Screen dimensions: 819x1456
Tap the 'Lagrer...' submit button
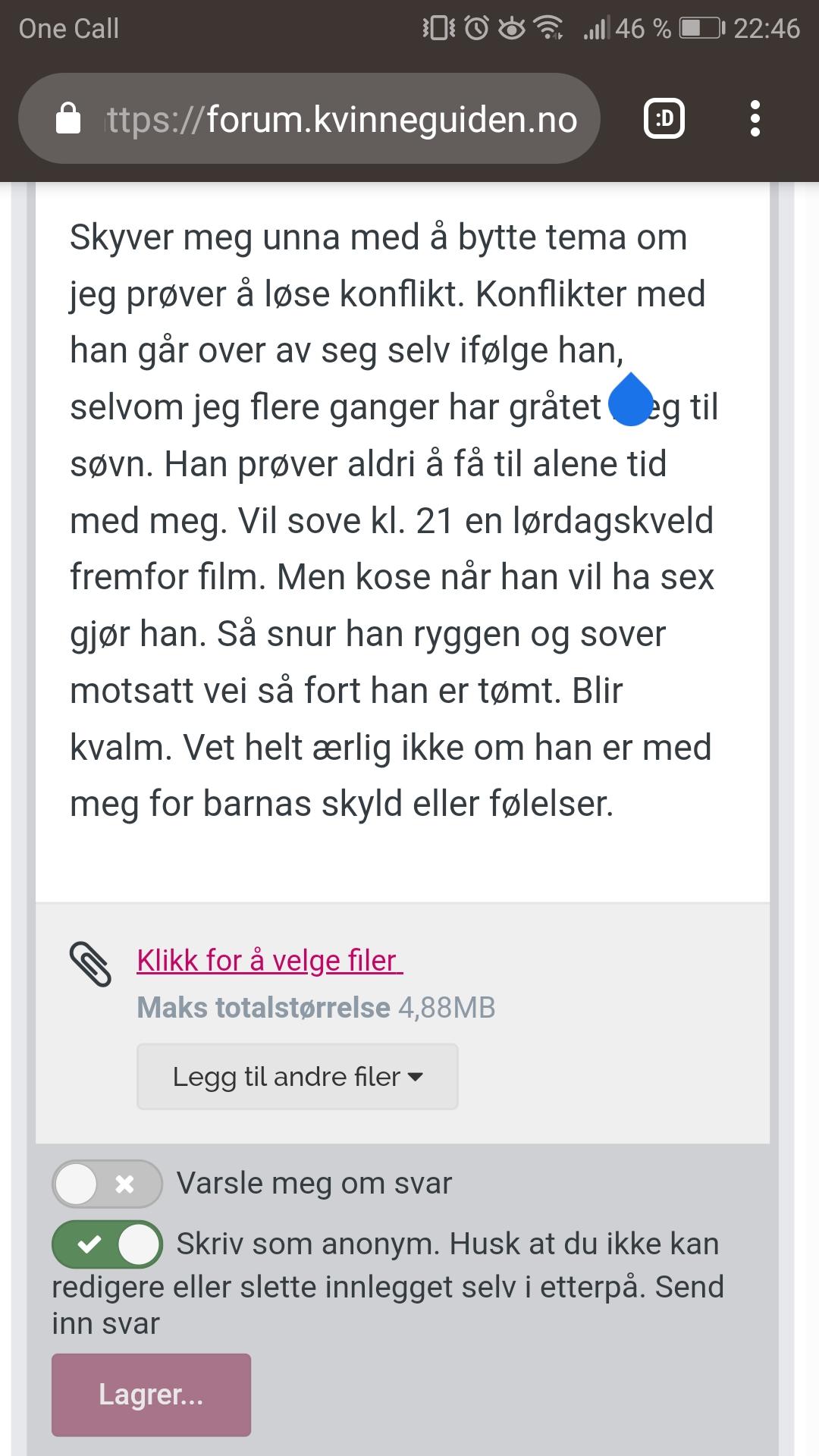(x=151, y=1395)
